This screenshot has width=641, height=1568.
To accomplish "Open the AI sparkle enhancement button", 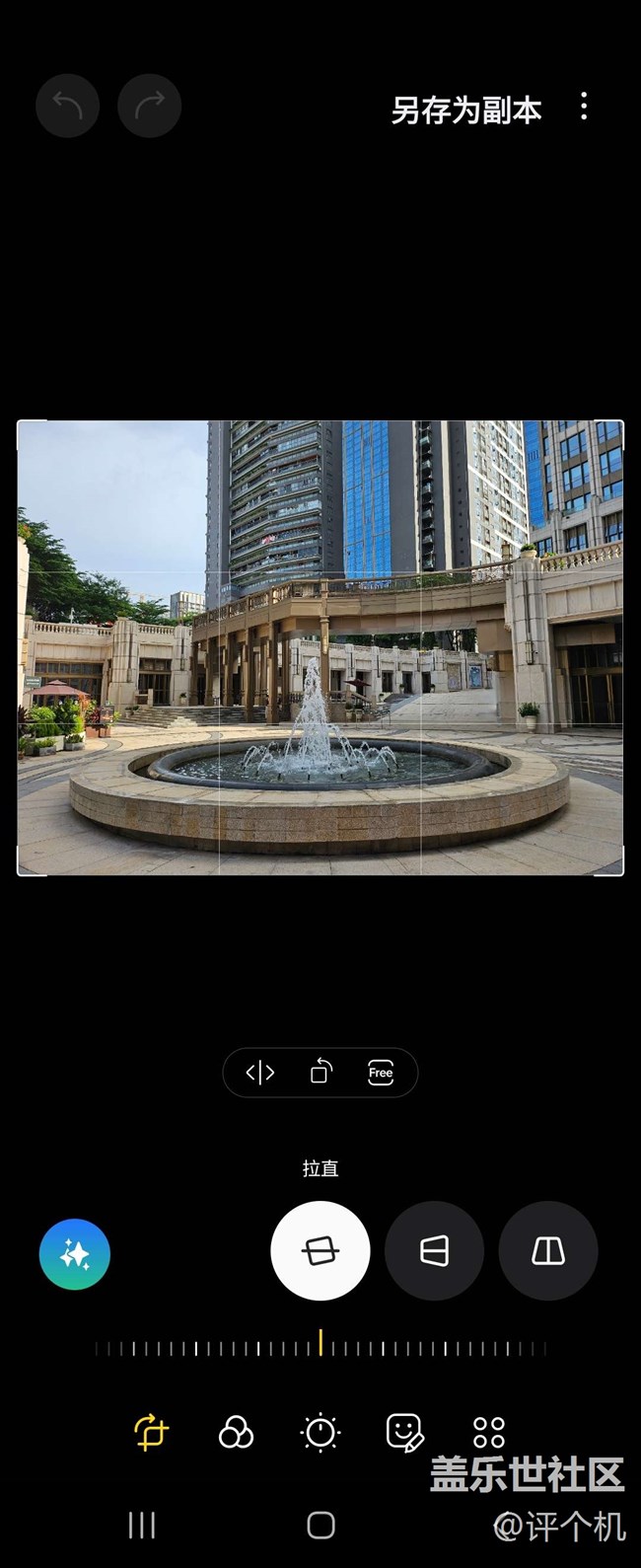I will [75, 1254].
